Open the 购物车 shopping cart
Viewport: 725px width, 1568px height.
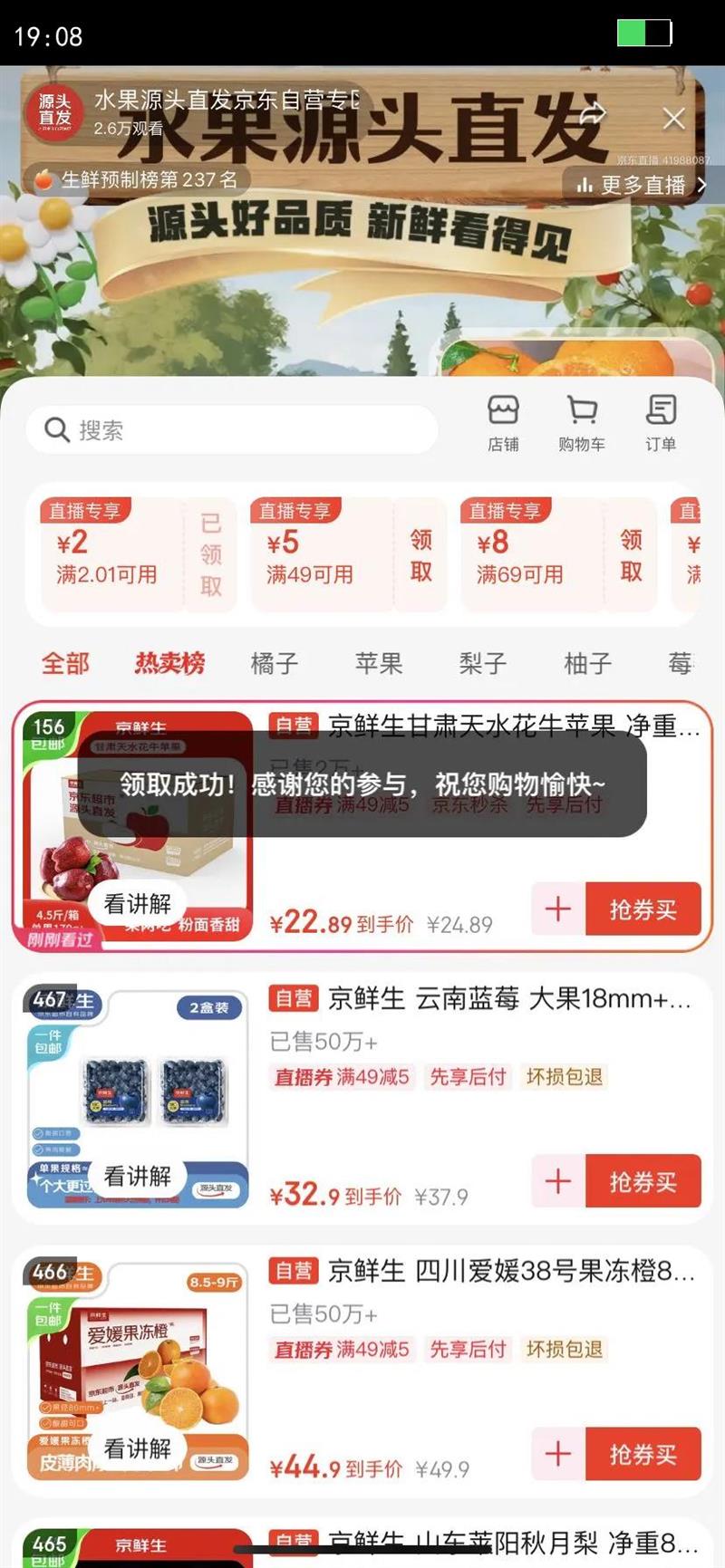[582, 422]
